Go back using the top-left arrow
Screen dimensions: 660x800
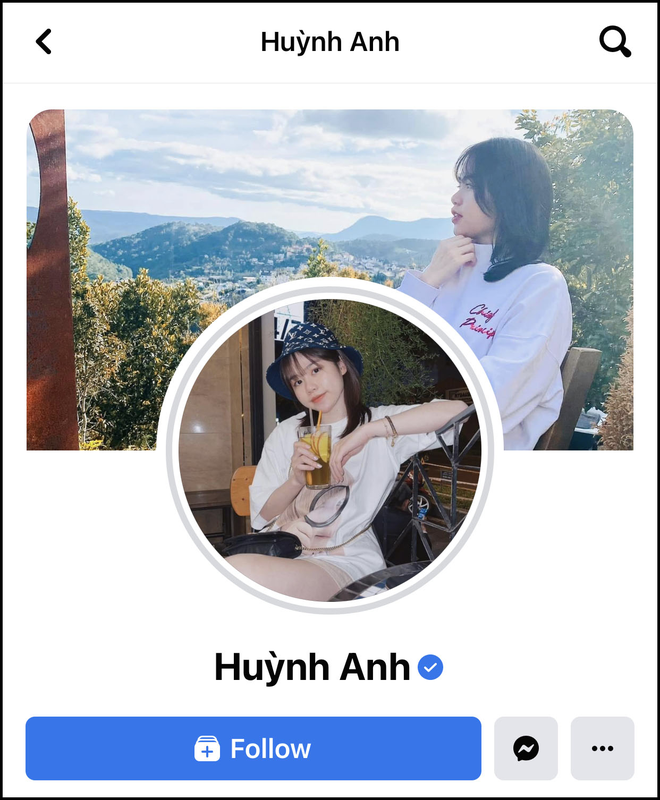pos(43,41)
